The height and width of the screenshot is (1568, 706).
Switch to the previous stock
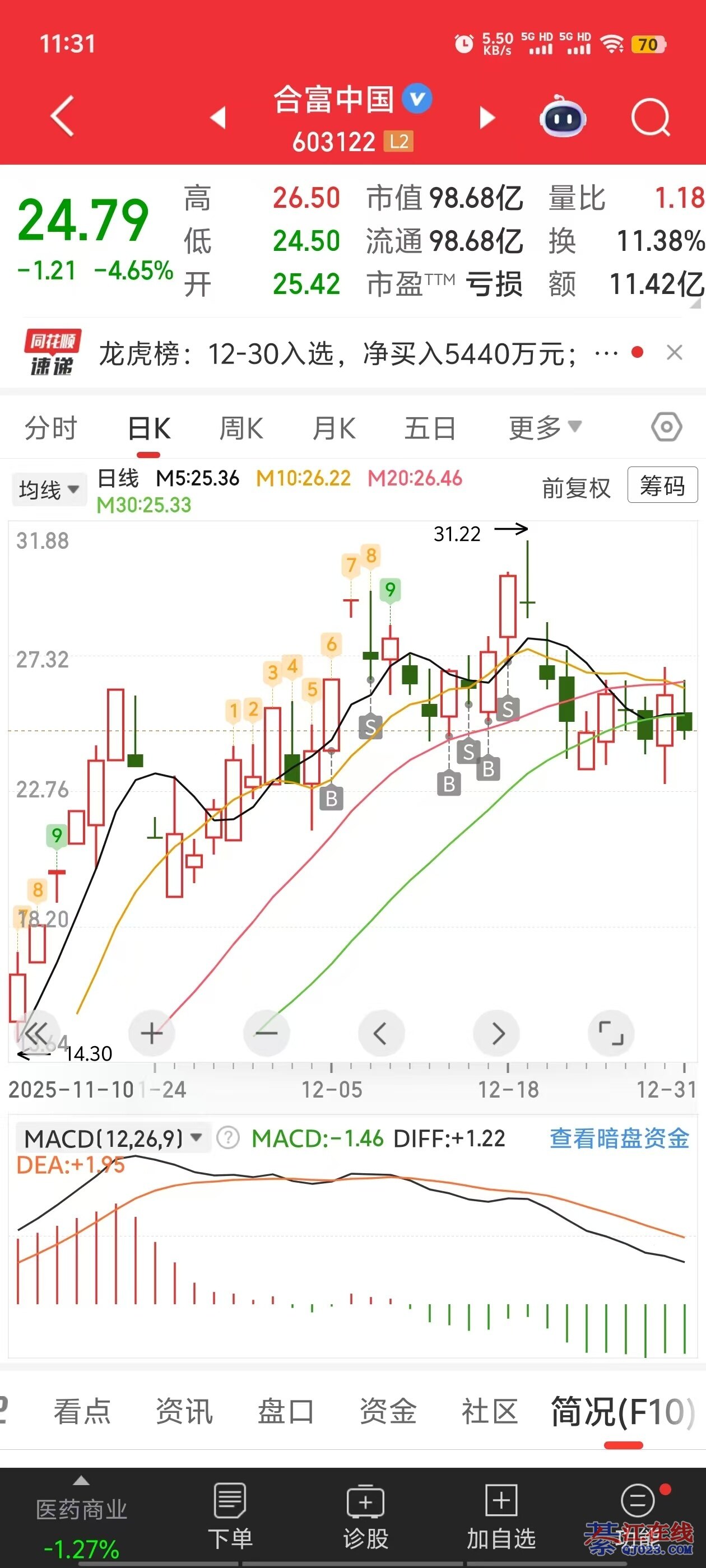click(218, 117)
